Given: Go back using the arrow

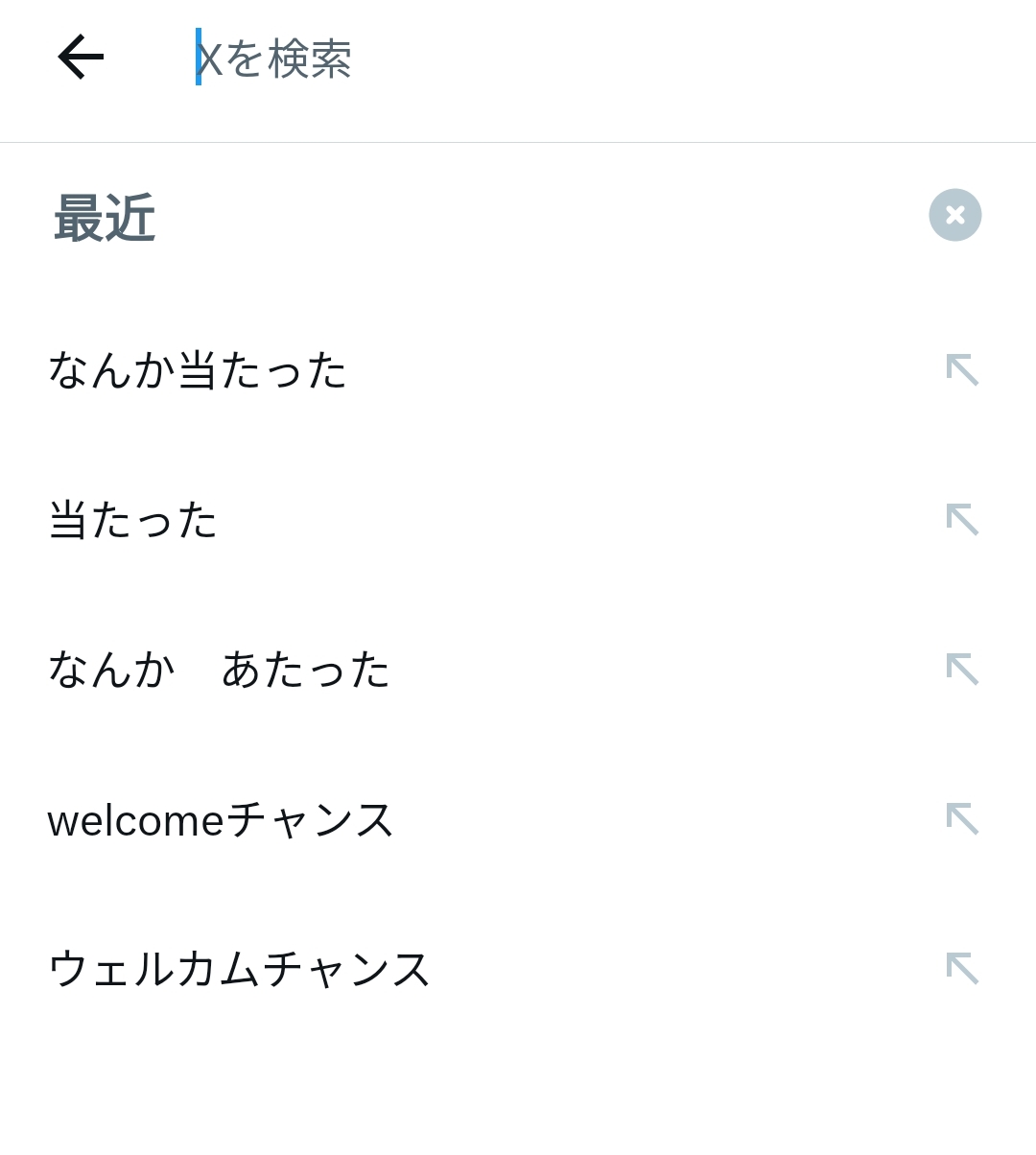Looking at the screenshot, I should coord(81,58).
